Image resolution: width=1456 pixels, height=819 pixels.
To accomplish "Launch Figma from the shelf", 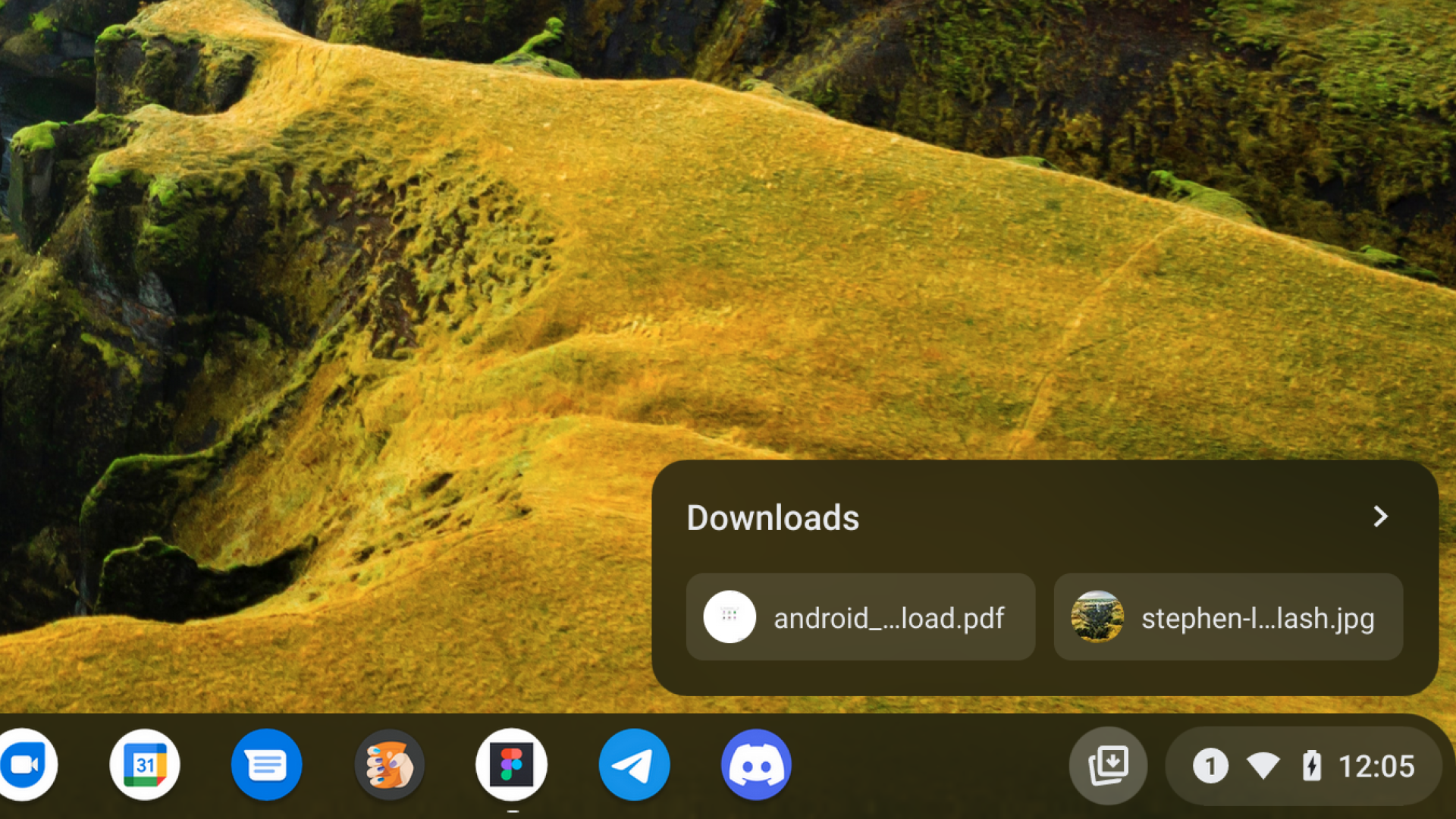I will tap(512, 764).
